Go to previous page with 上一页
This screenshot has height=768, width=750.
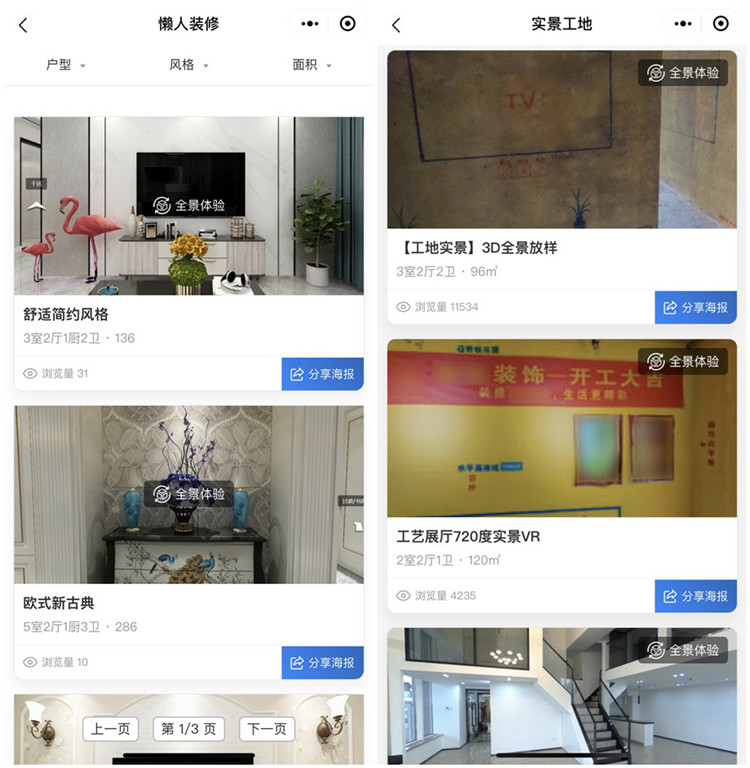pos(111,729)
